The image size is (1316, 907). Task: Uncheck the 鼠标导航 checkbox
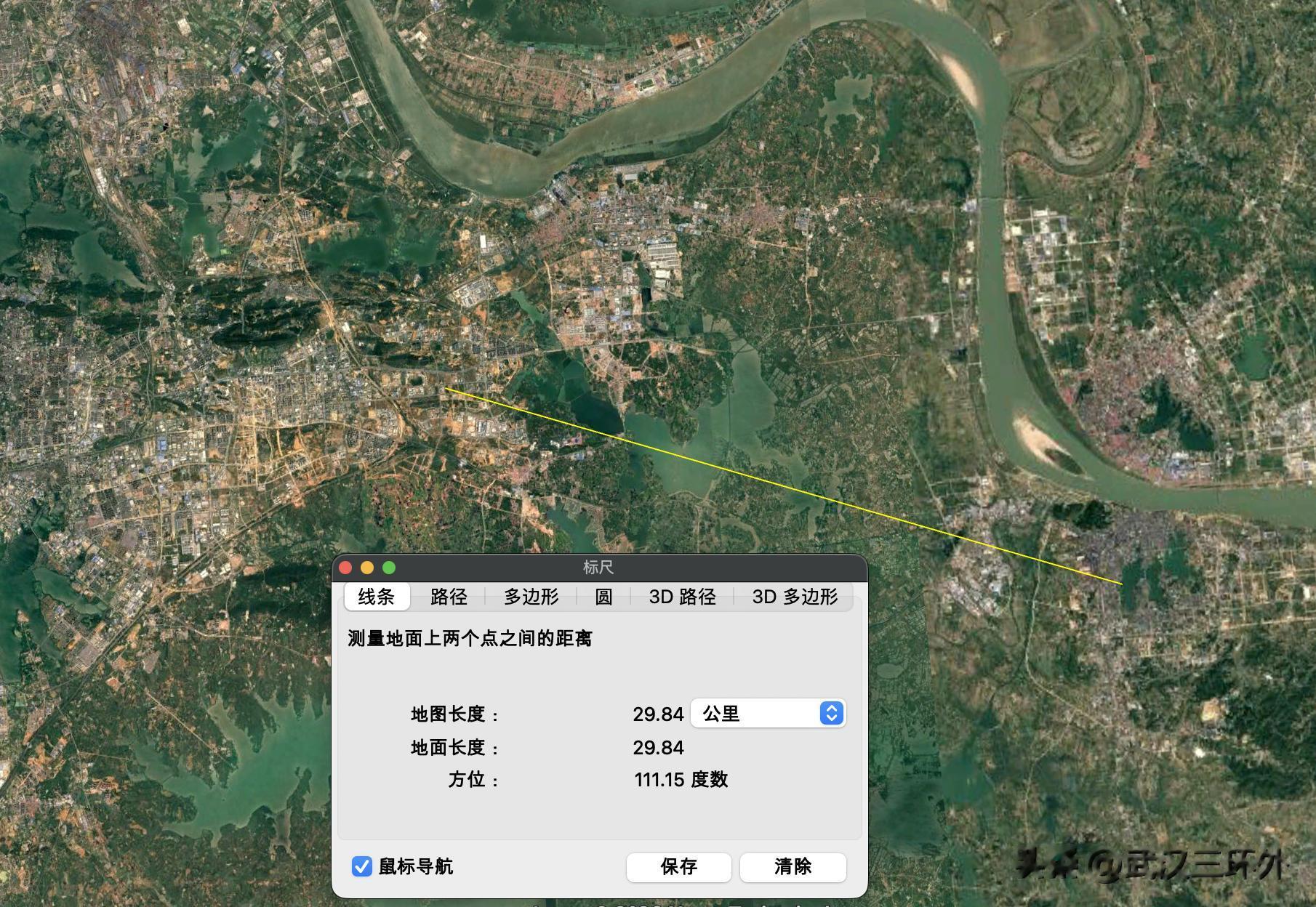click(362, 866)
